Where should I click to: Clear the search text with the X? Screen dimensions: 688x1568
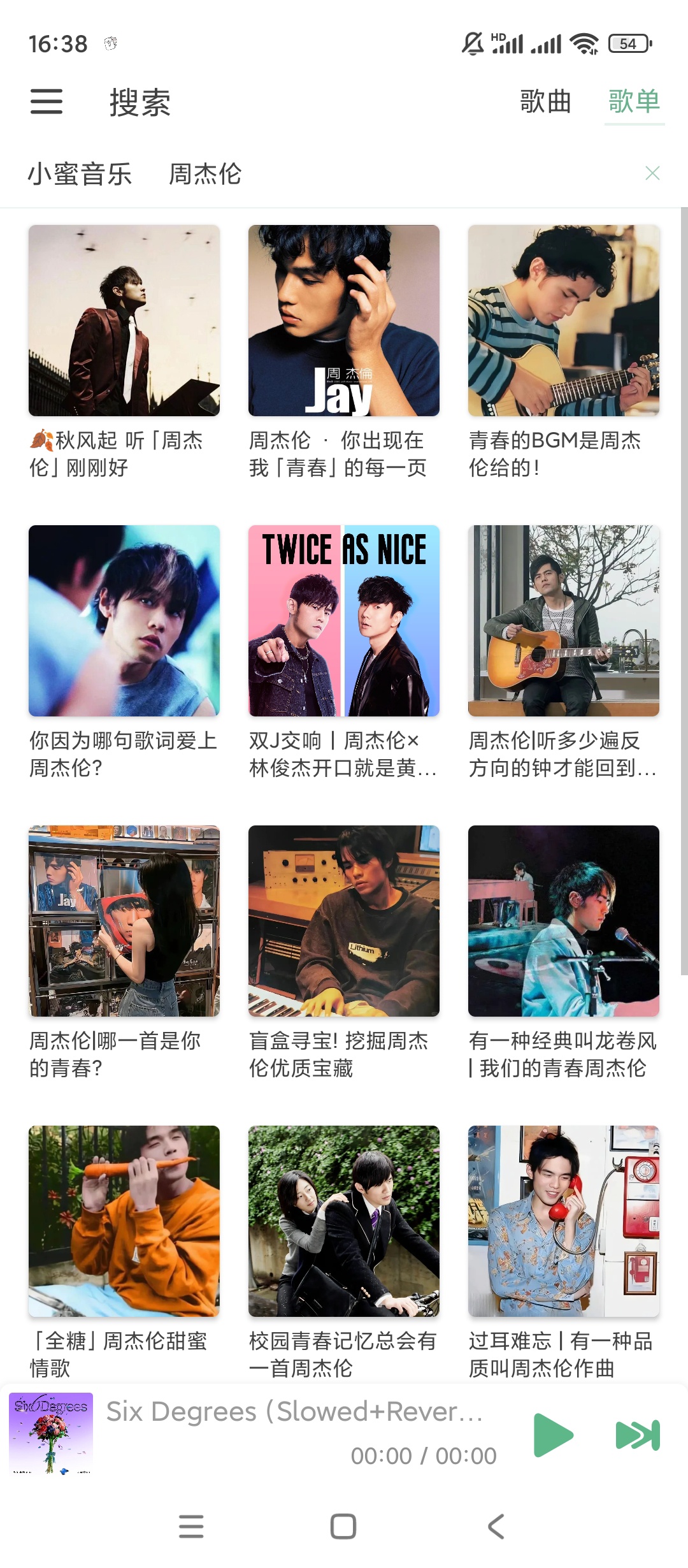652,173
